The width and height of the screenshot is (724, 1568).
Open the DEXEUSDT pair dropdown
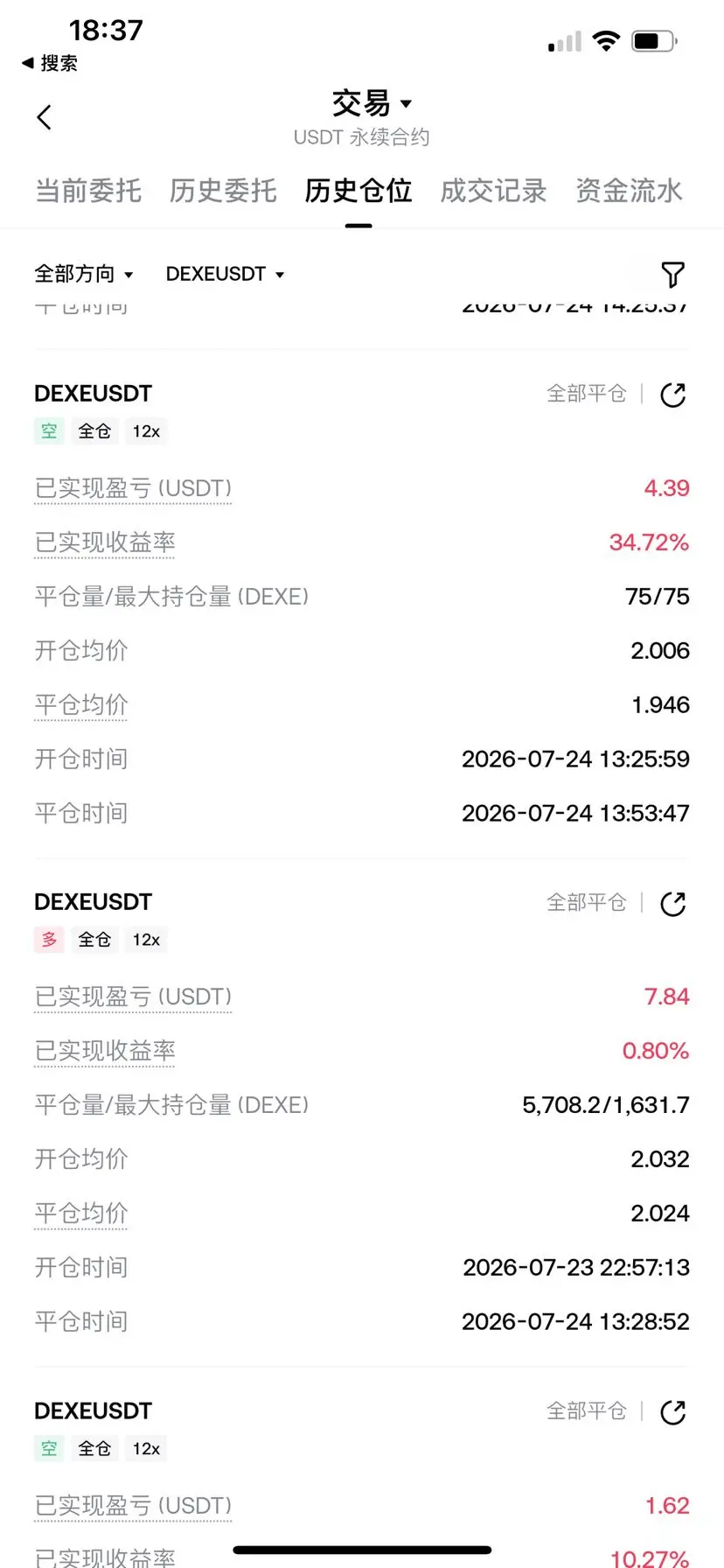coord(225,274)
